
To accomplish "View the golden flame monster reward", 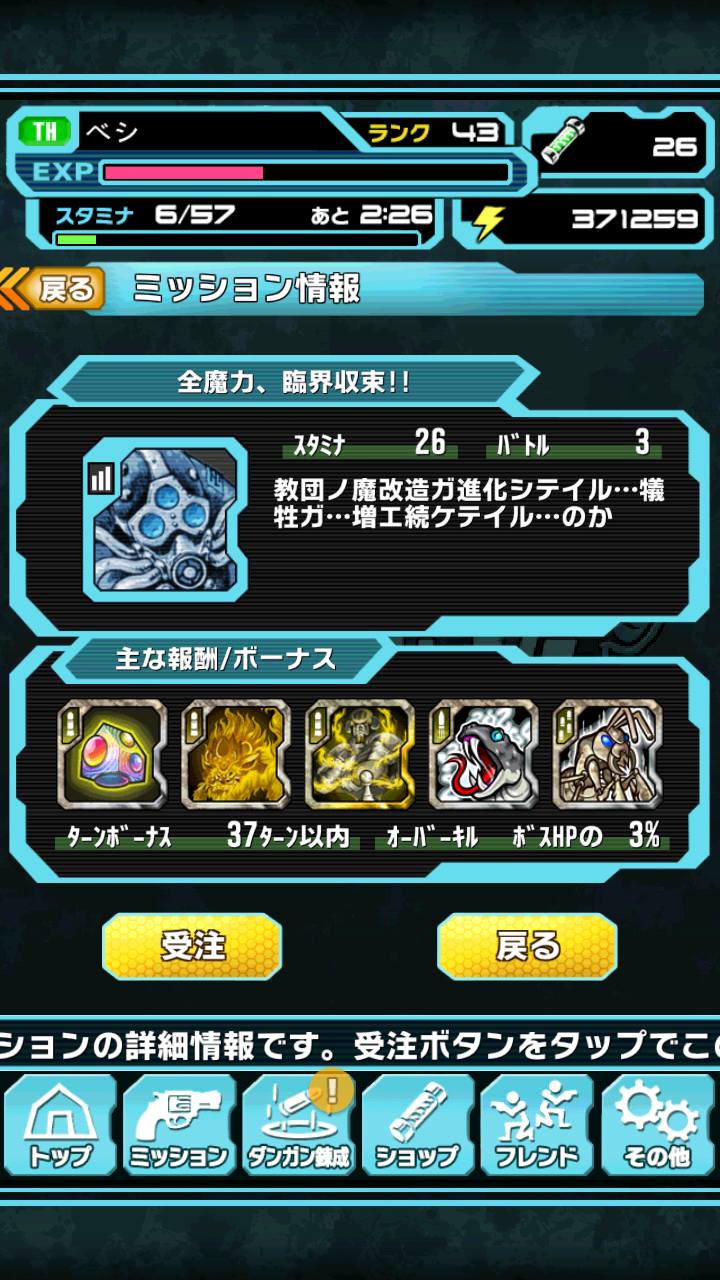I will tap(235, 755).
